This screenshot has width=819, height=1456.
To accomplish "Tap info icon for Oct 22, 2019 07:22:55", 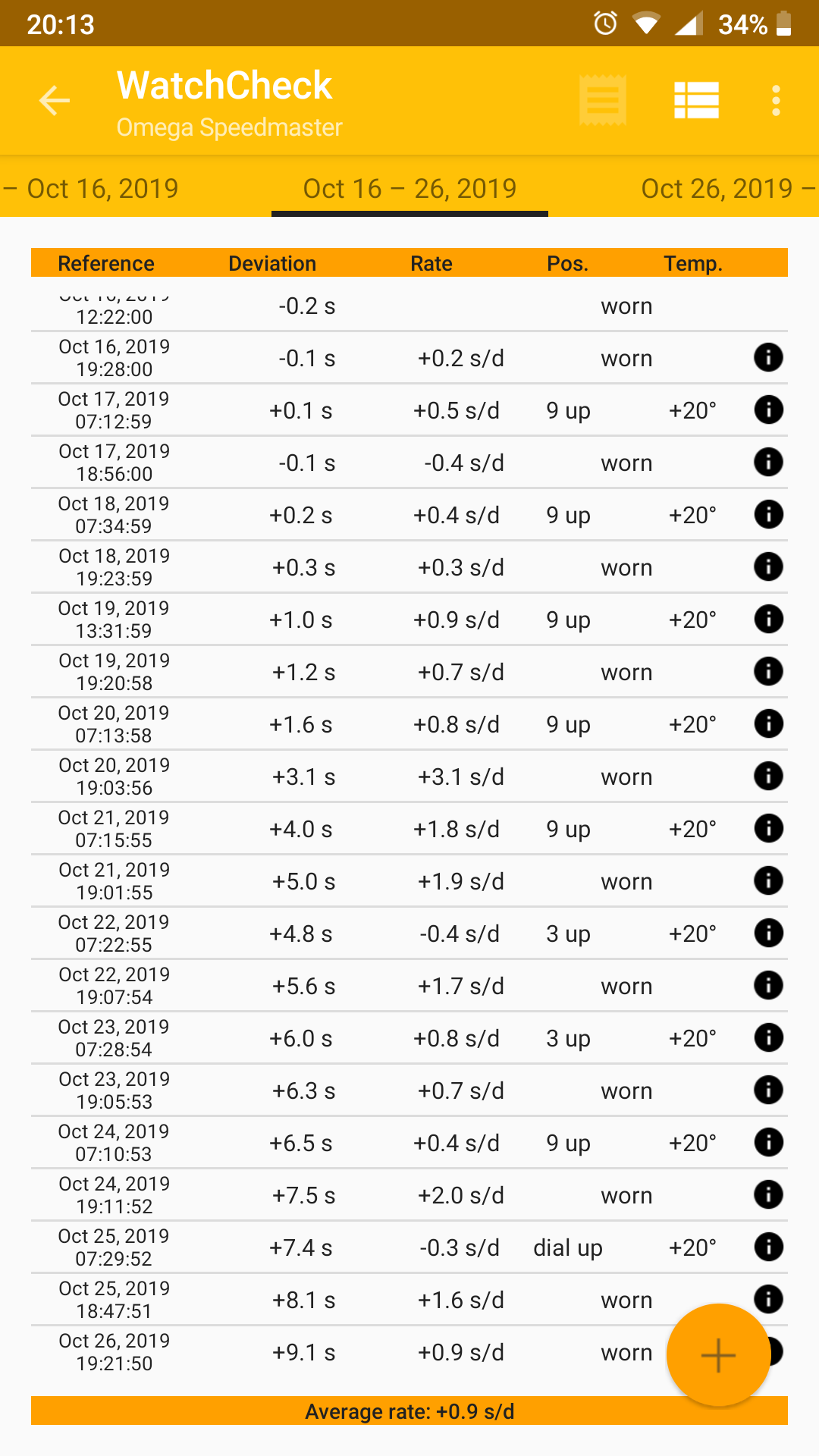I will [768, 933].
